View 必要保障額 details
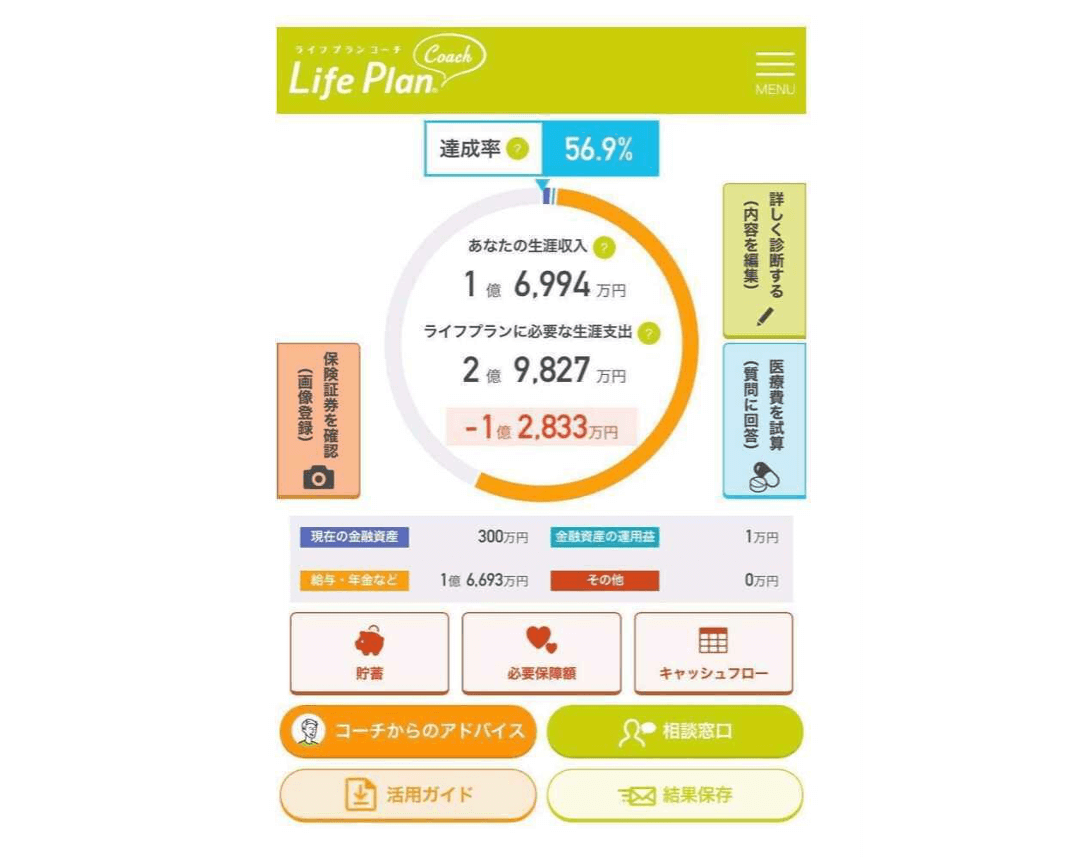Image resolution: width=1074 pixels, height=862 pixels. (541, 652)
